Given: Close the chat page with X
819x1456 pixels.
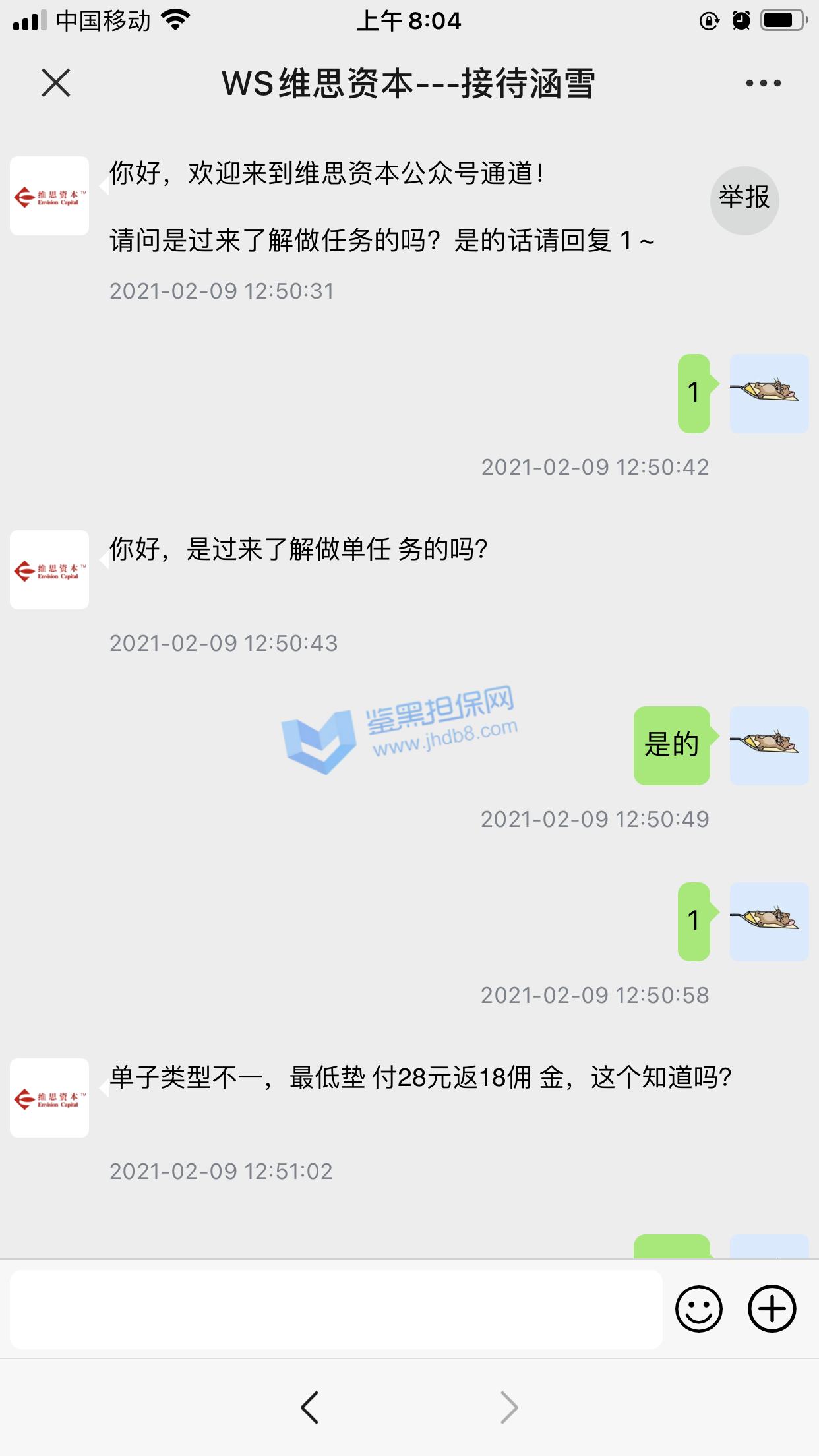Looking at the screenshot, I should [55, 83].
